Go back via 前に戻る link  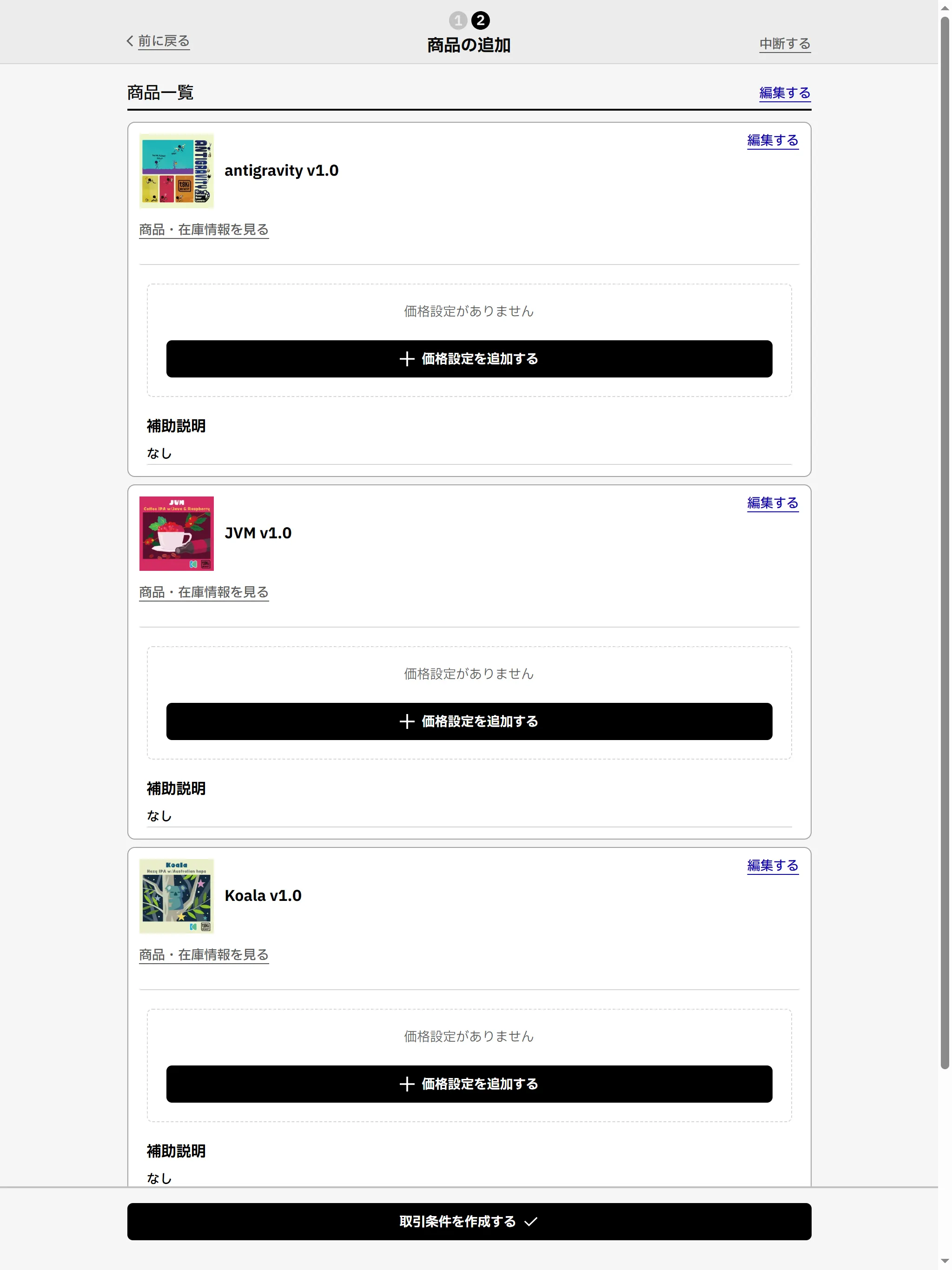coord(163,41)
